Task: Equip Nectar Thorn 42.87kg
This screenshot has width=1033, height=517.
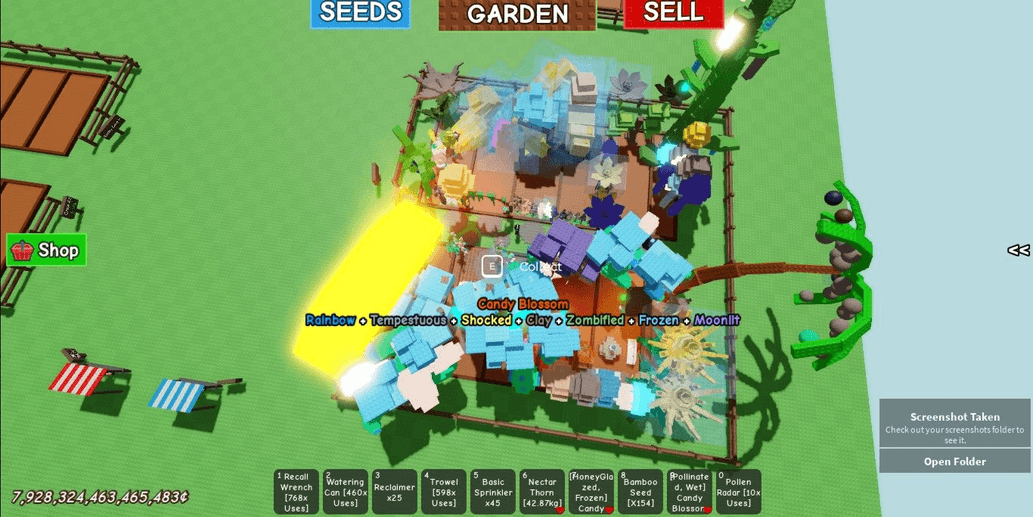Action: coord(542,492)
